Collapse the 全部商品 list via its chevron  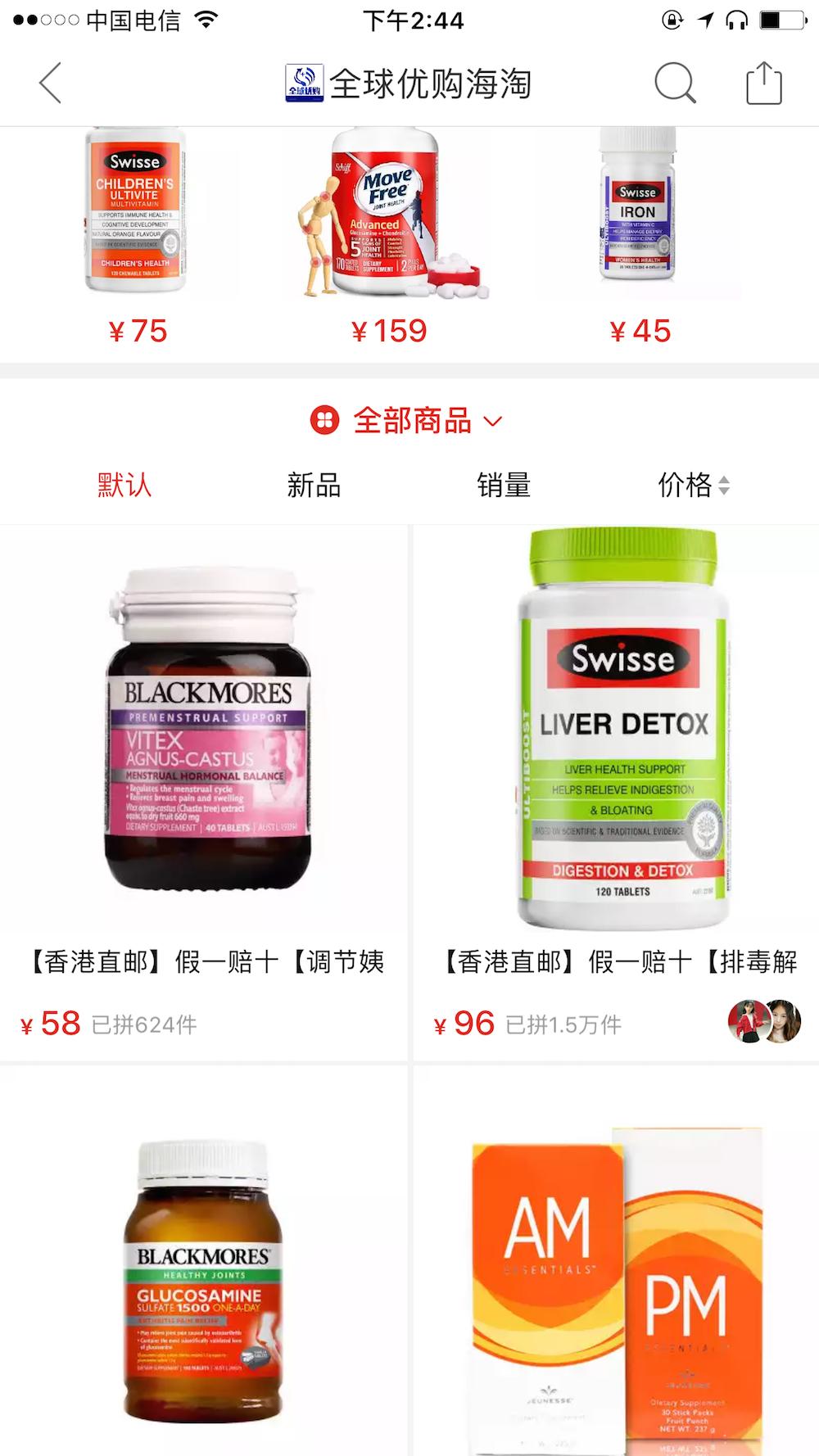coord(491,421)
